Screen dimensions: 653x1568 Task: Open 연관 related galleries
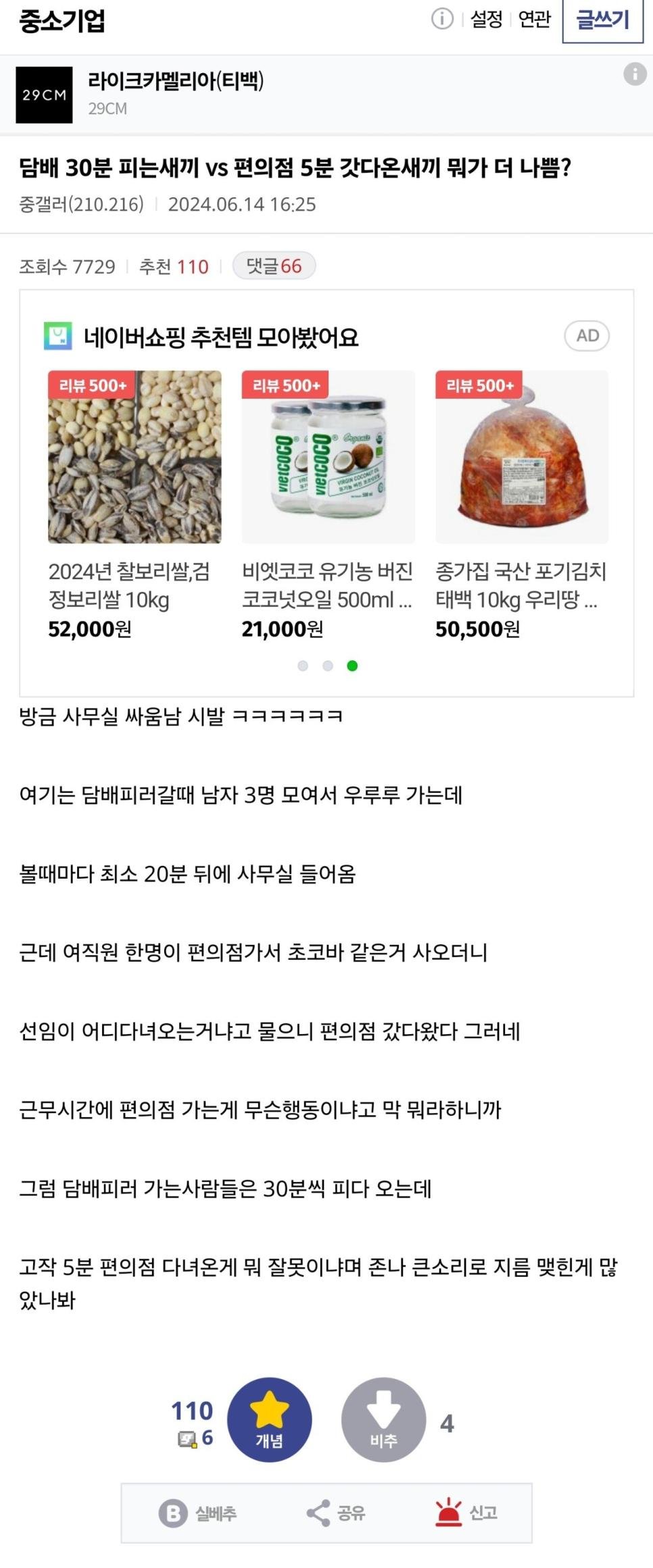click(534, 19)
